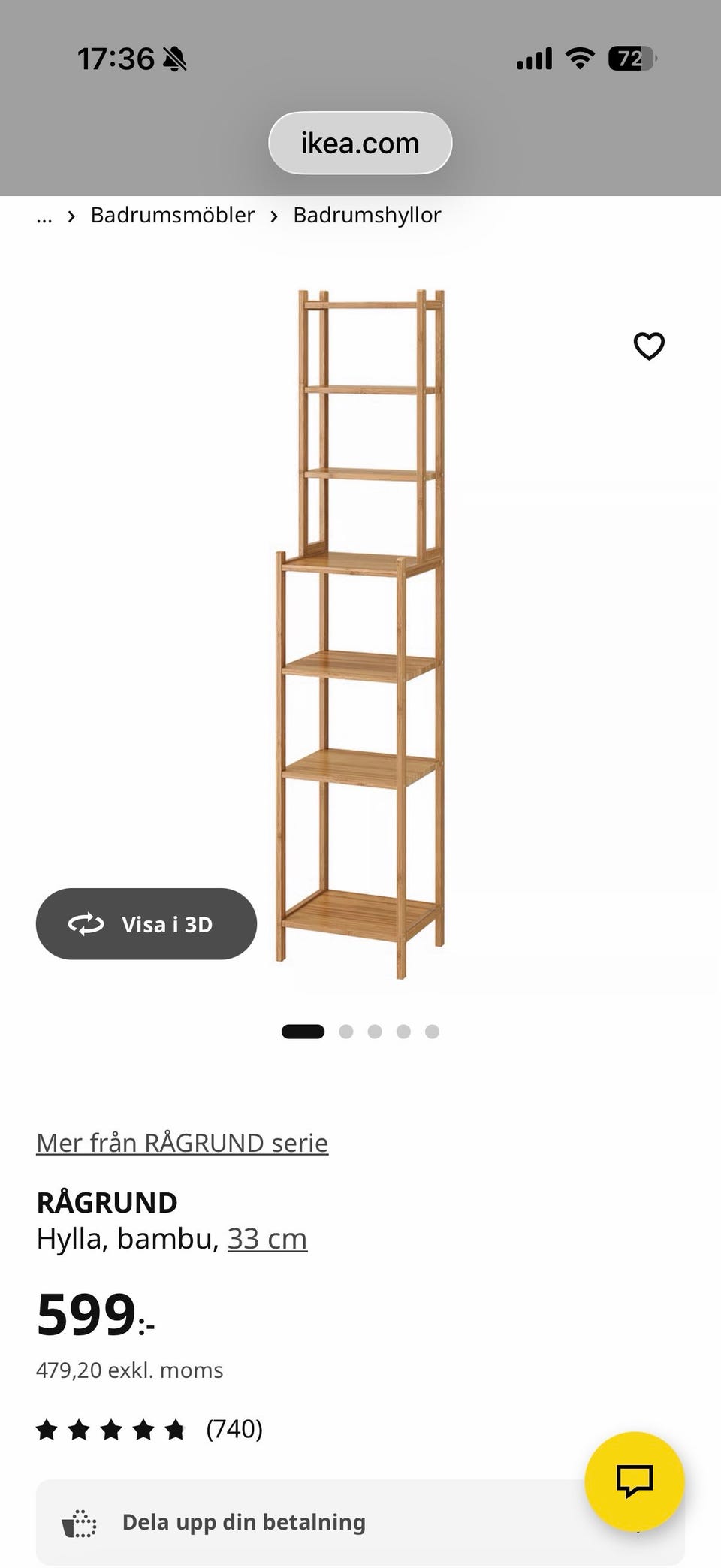Image resolution: width=721 pixels, height=1568 pixels.
Task: Select the 33 cm size link
Action: [x=267, y=1239]
